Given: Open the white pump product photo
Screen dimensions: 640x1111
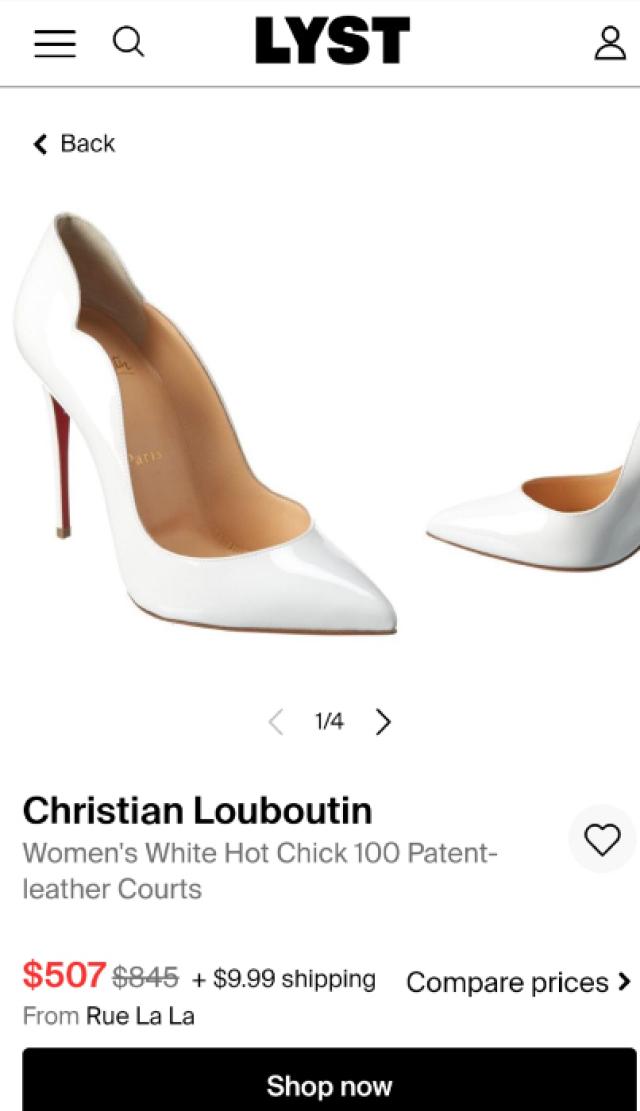Looking at the screenshot, I should click(x=210, y=430).
